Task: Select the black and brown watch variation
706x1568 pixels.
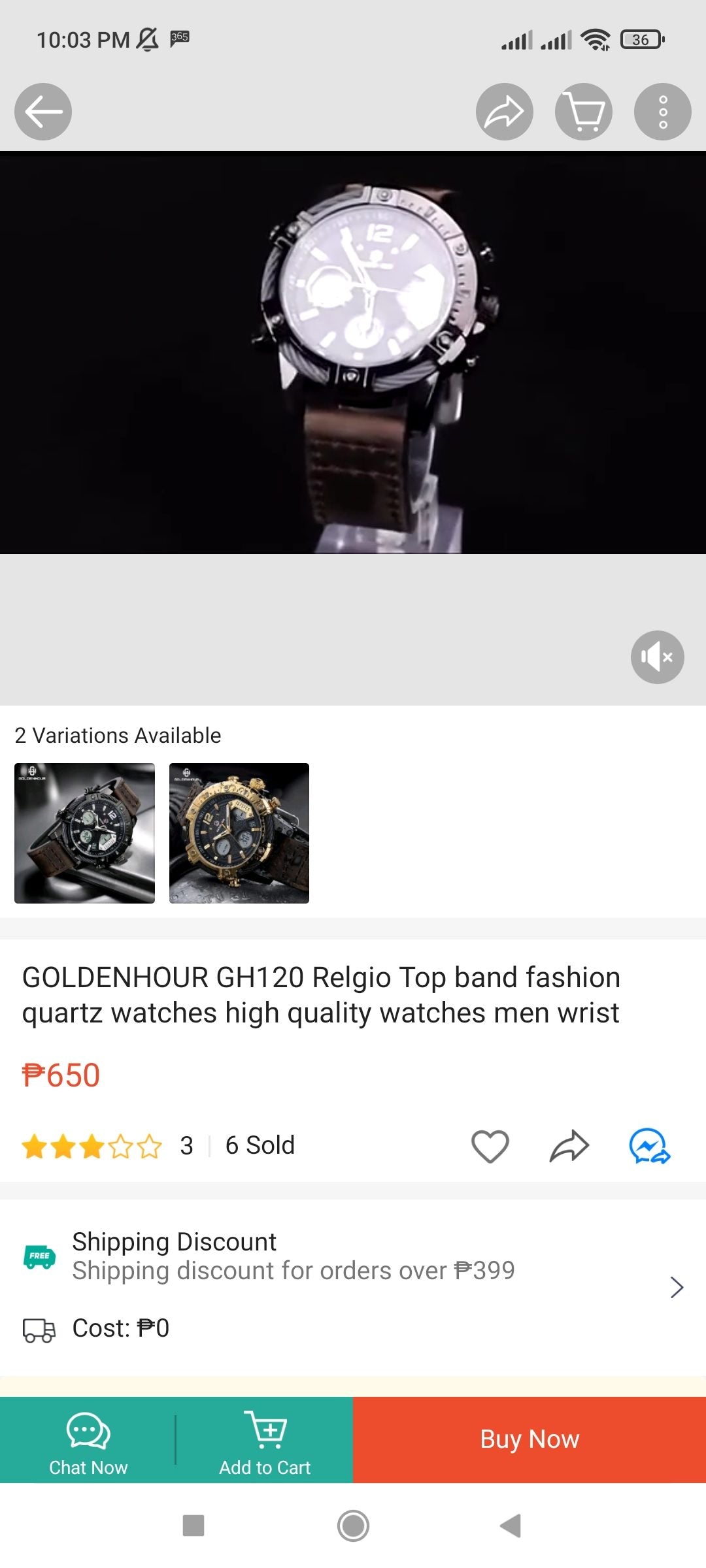Action: point(85,833)
